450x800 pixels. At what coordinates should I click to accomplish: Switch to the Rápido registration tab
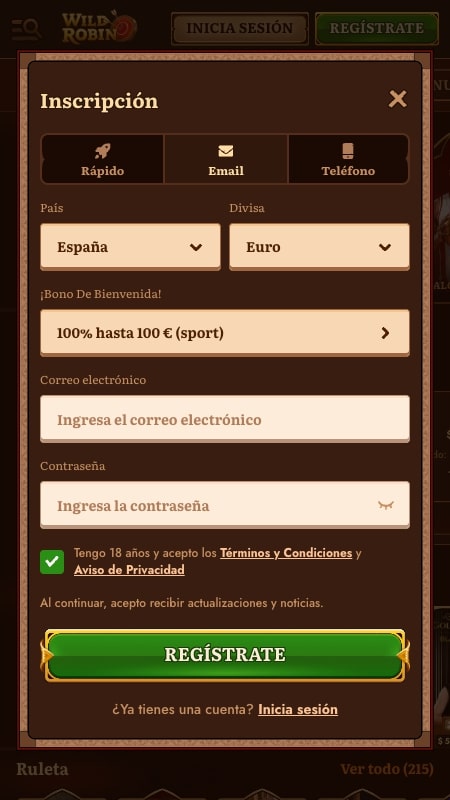[x=102, y=159]
